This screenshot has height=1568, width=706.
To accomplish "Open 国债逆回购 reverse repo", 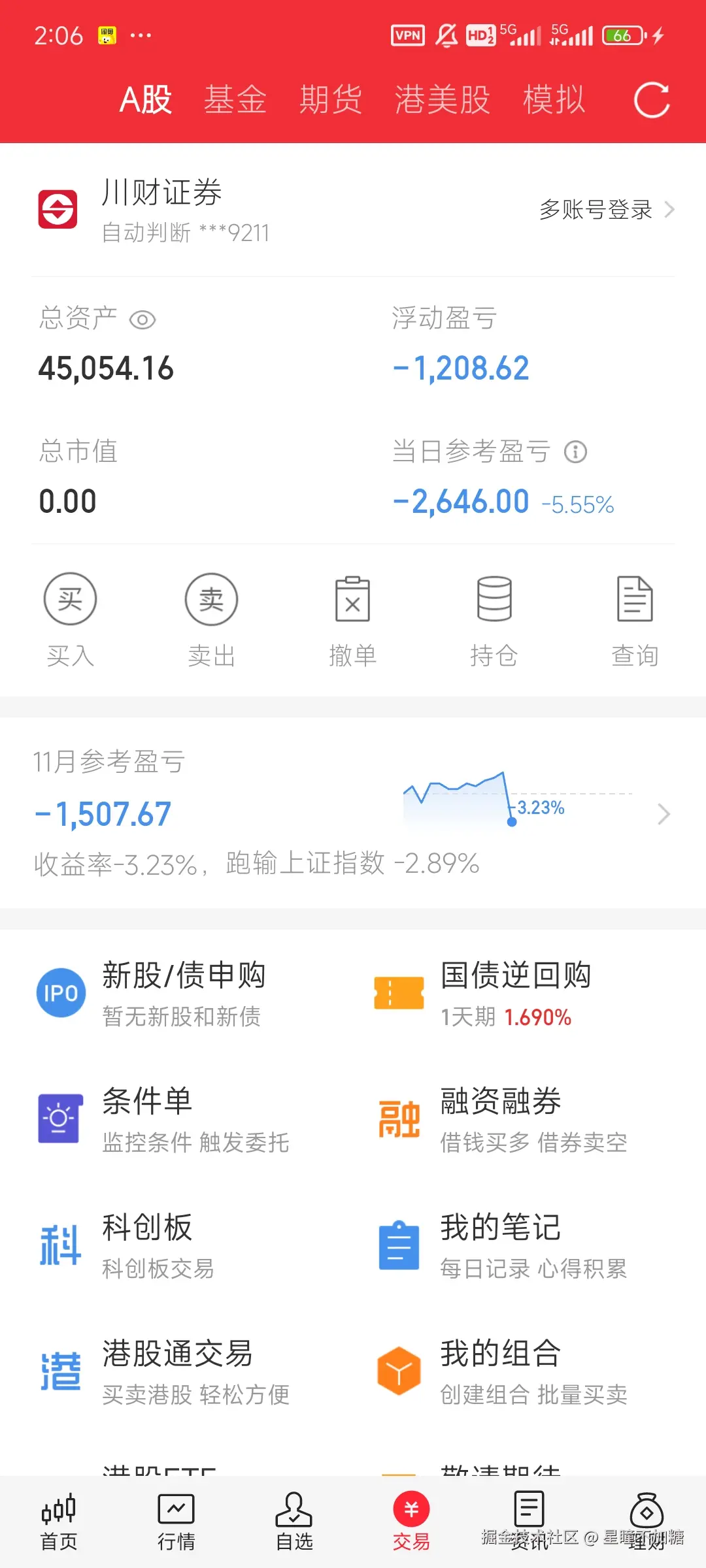I will (516, 993).
